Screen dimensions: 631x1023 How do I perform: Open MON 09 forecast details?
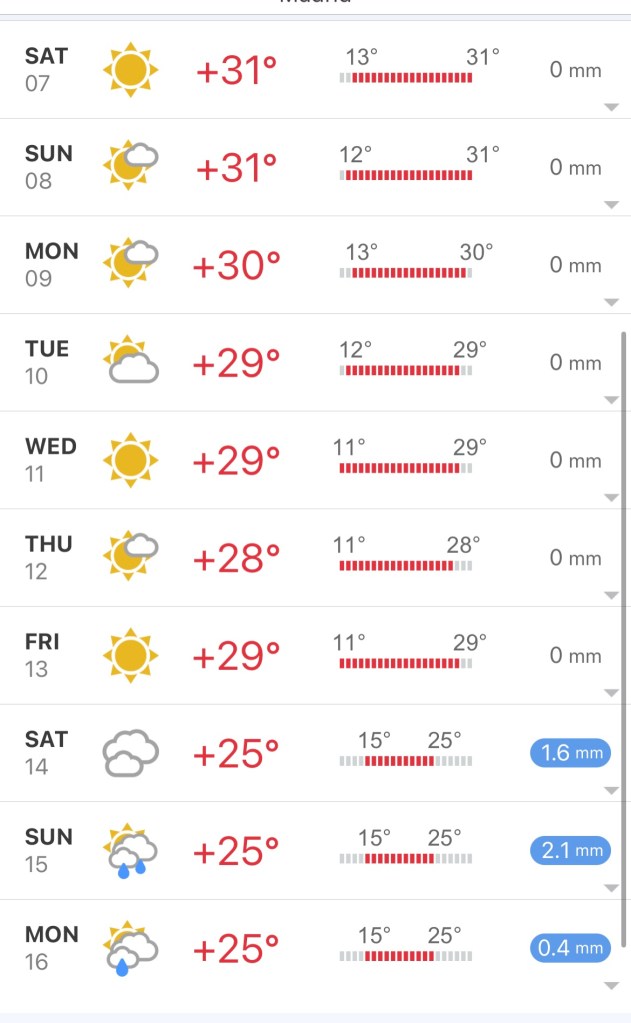pos(611,303)
